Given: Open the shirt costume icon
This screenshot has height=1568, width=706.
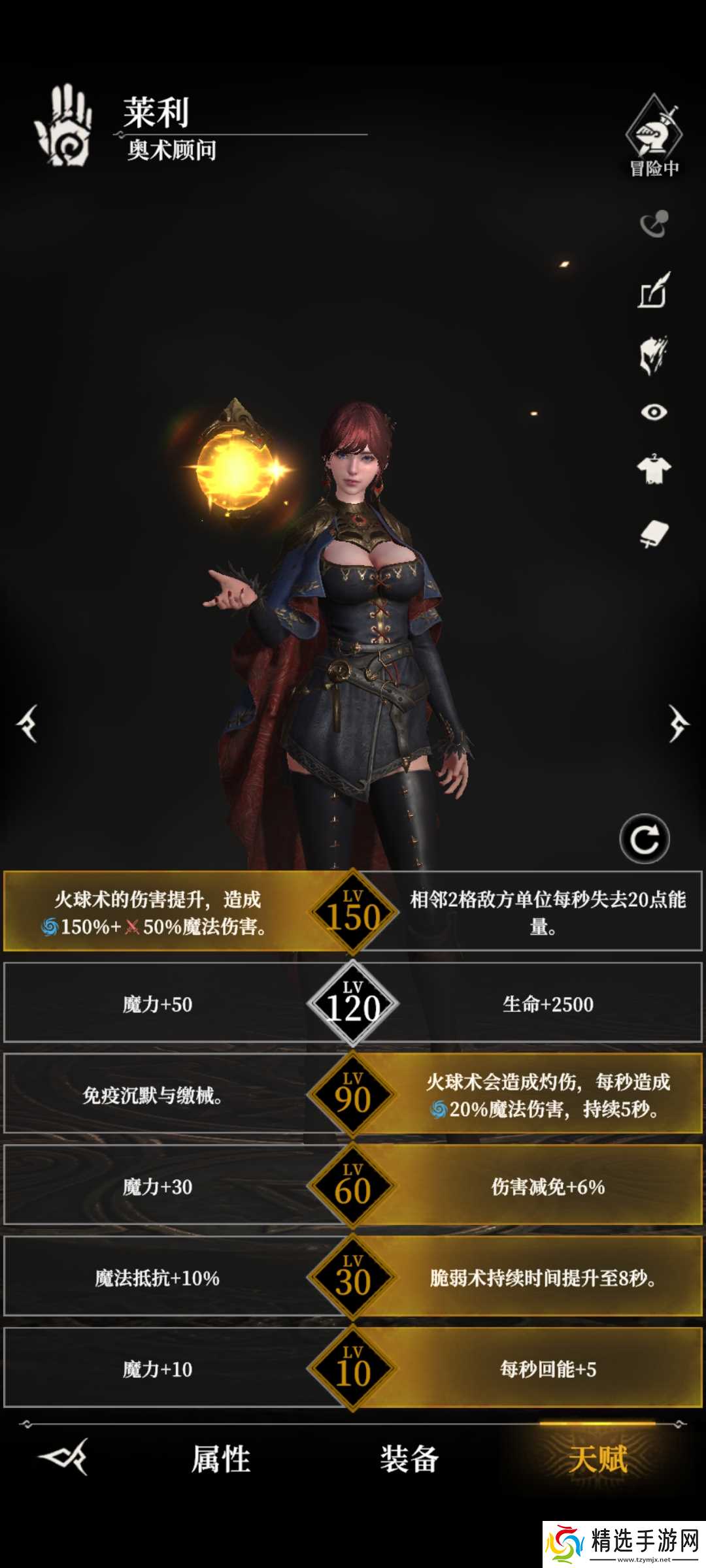Looking at the screenshot, I should (654, 469).
